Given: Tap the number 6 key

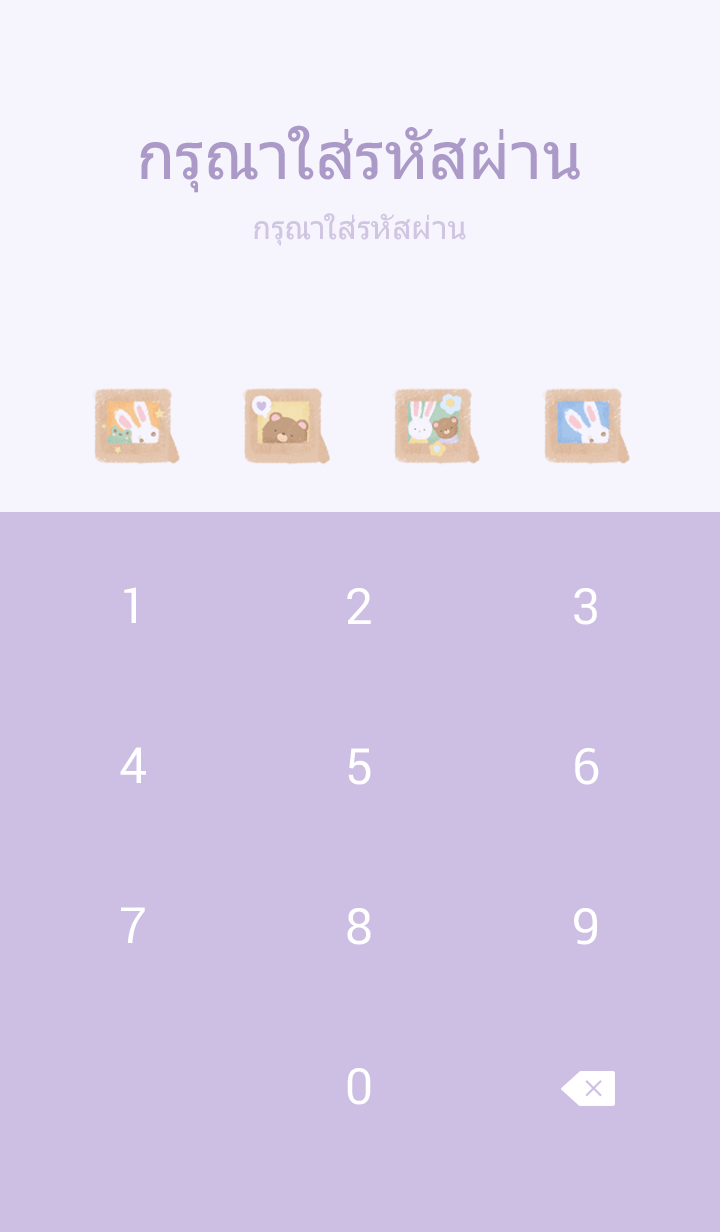Looking at the screenshot, I should [x=585, y=767].
